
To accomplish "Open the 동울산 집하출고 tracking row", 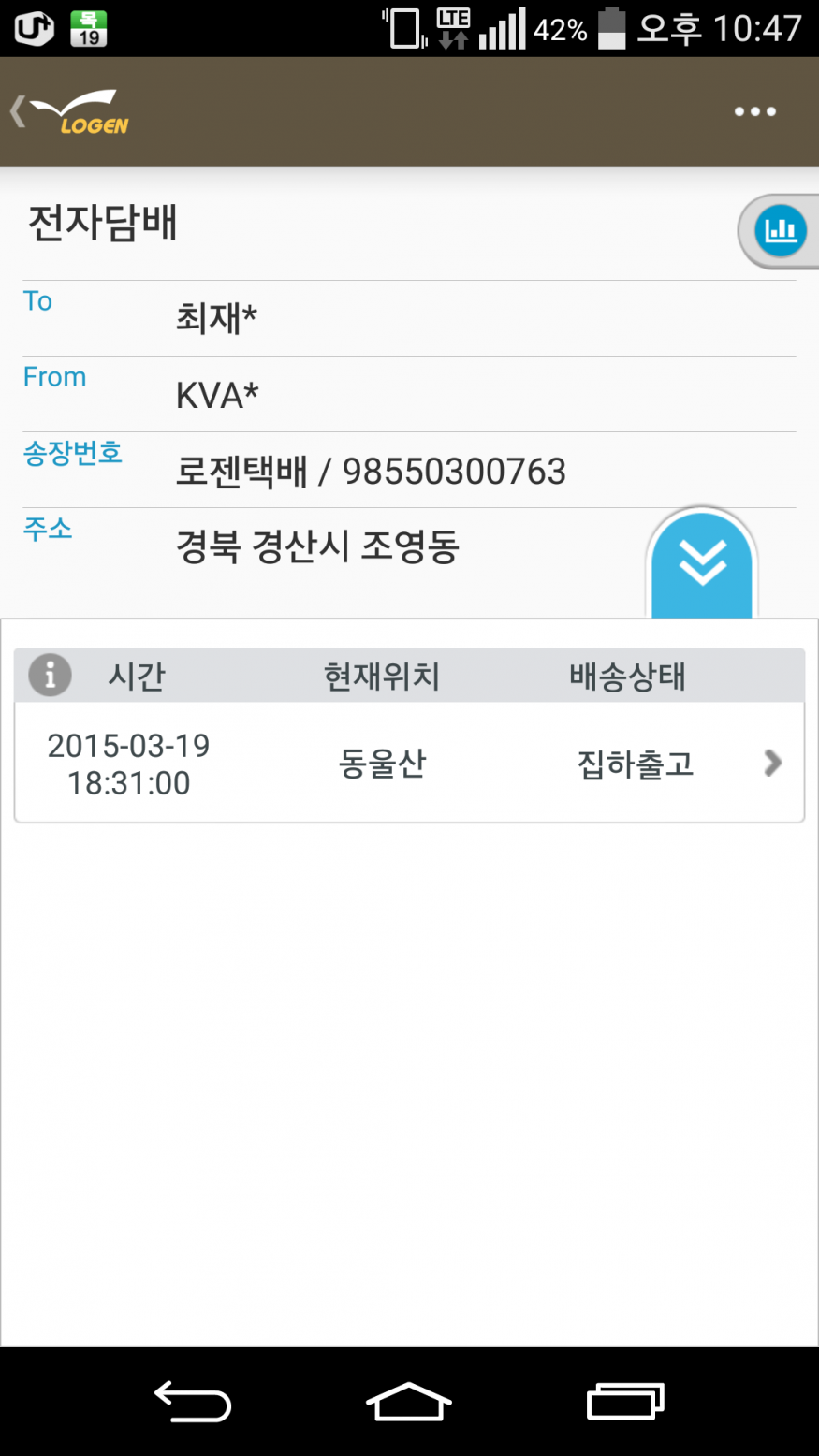I will (409, 763).
